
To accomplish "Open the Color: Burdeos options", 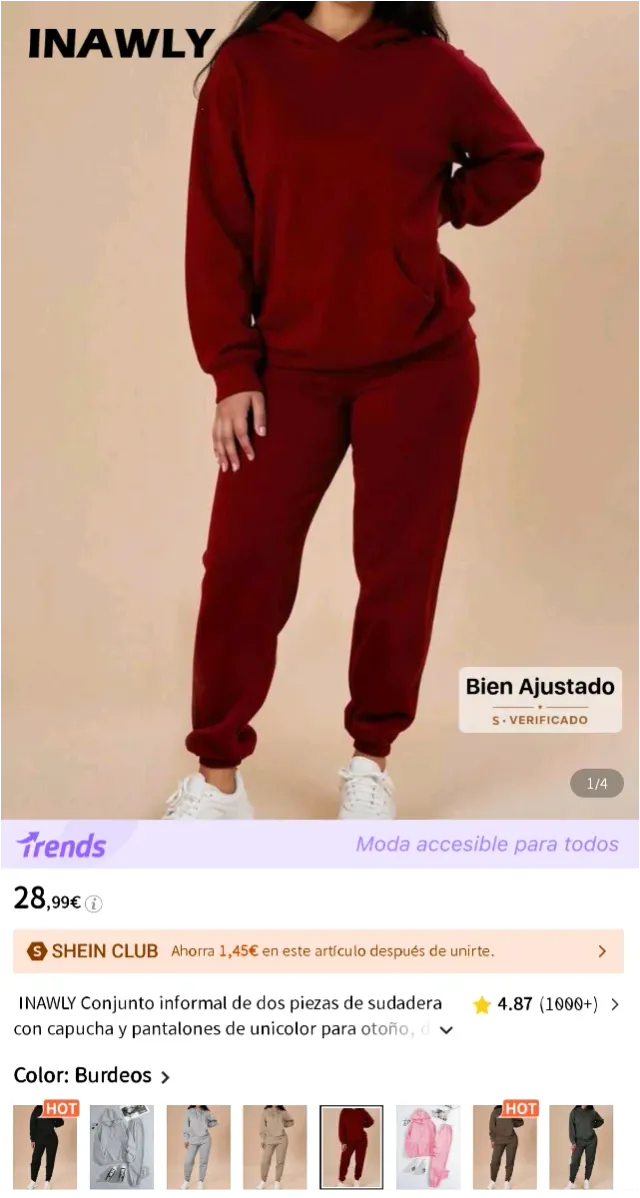I will pos(92,1076).
